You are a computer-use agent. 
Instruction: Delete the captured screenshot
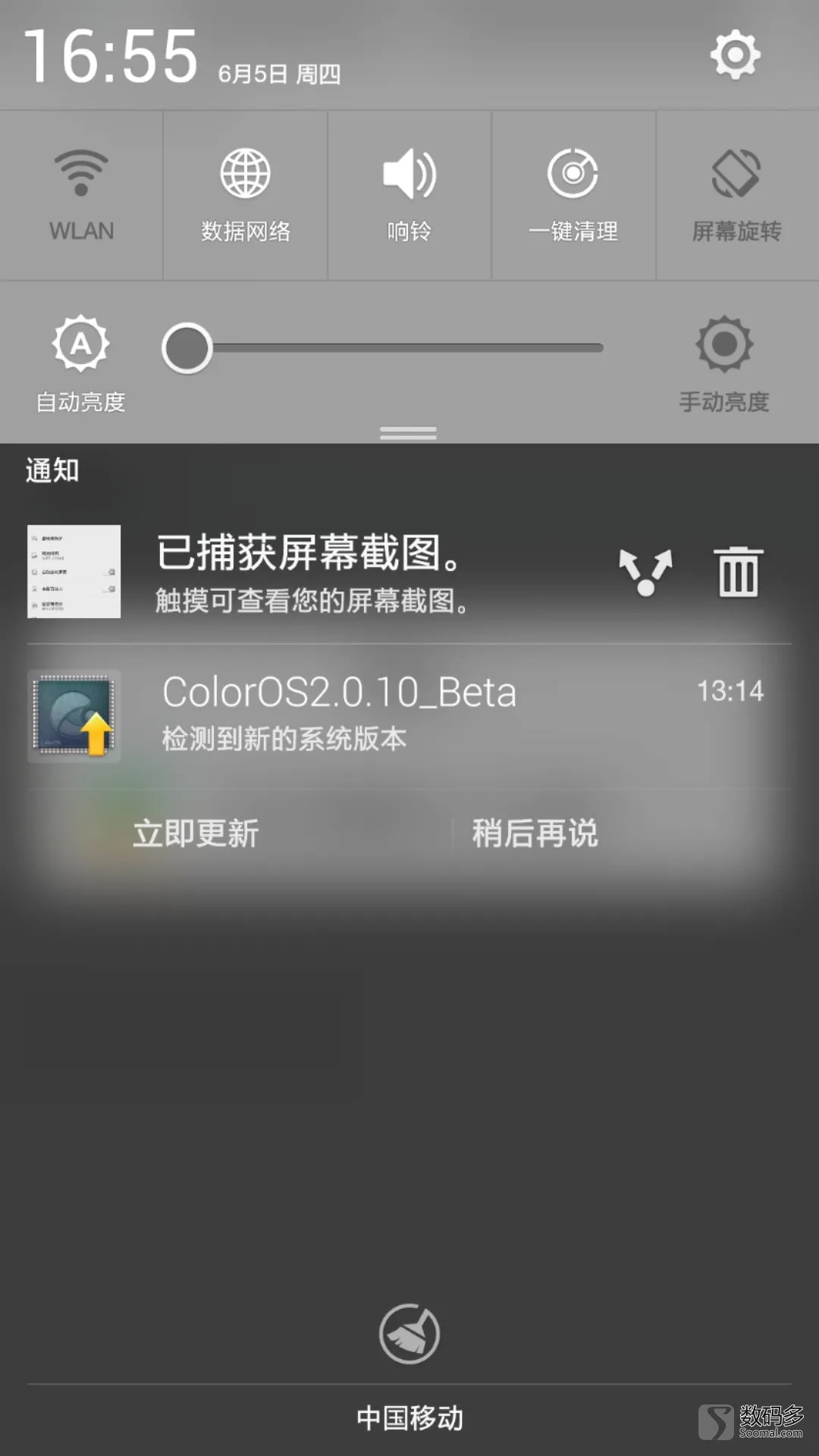pos(738,572)
